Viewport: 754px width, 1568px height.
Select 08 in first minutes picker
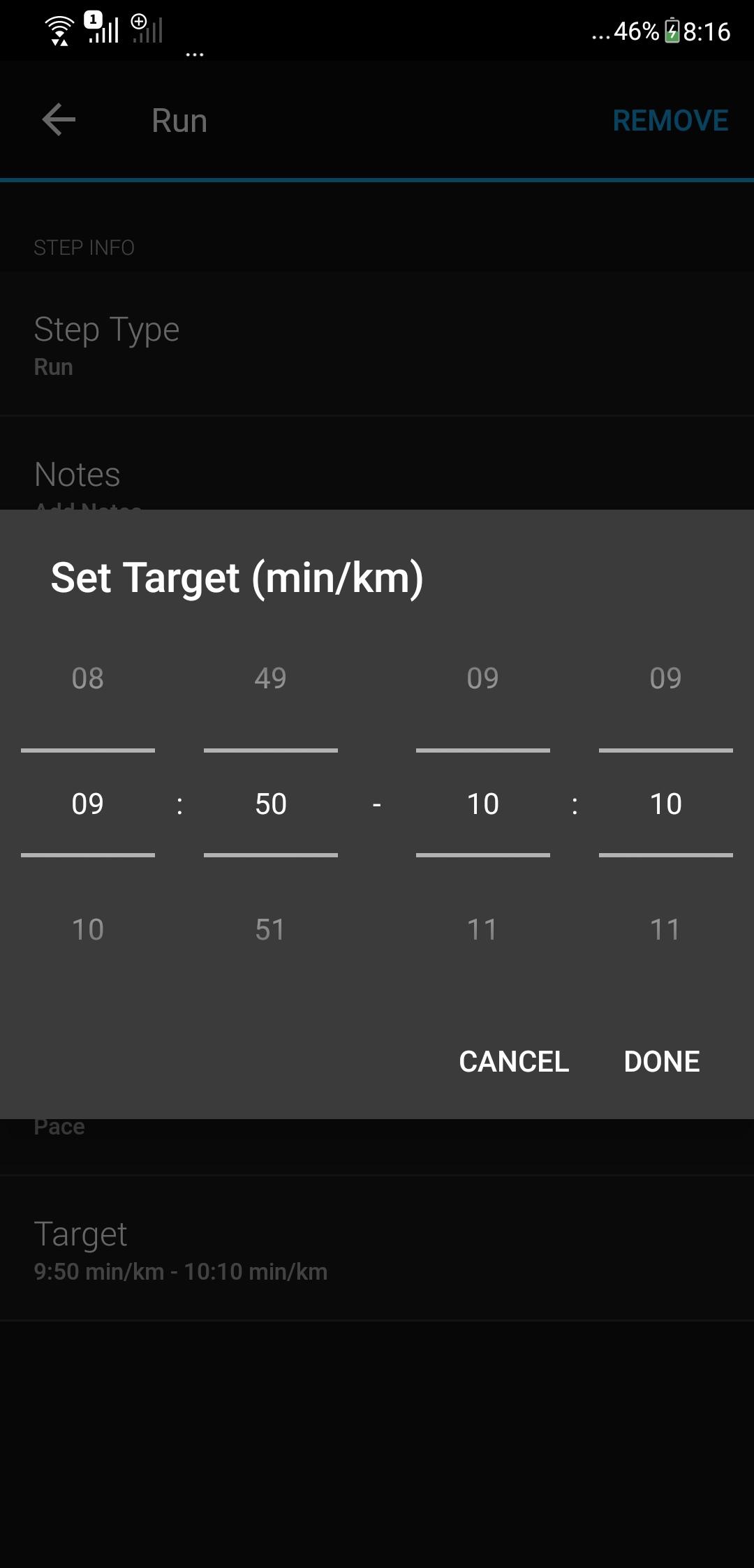88,678
